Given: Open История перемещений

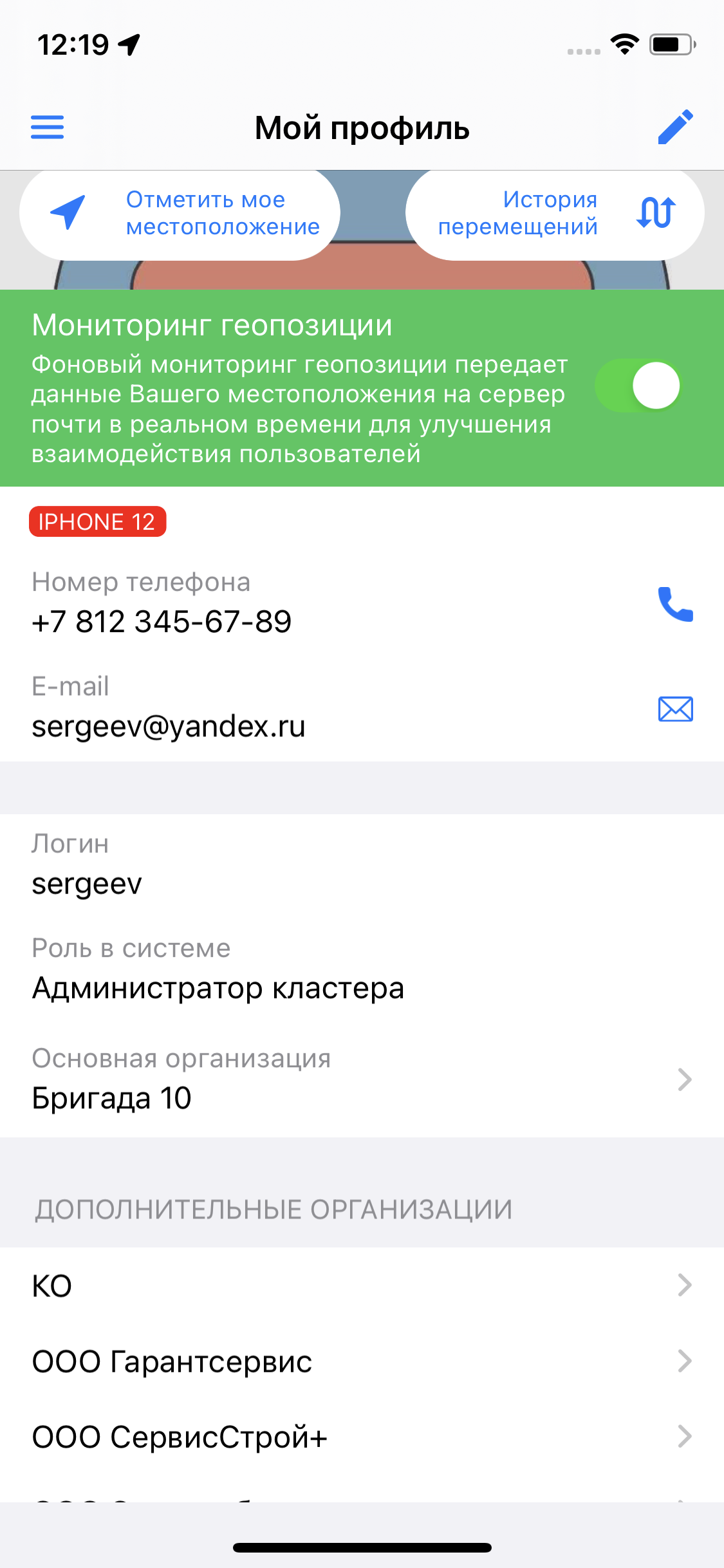Looking at the screenshot, I should [x=553, y=214].
